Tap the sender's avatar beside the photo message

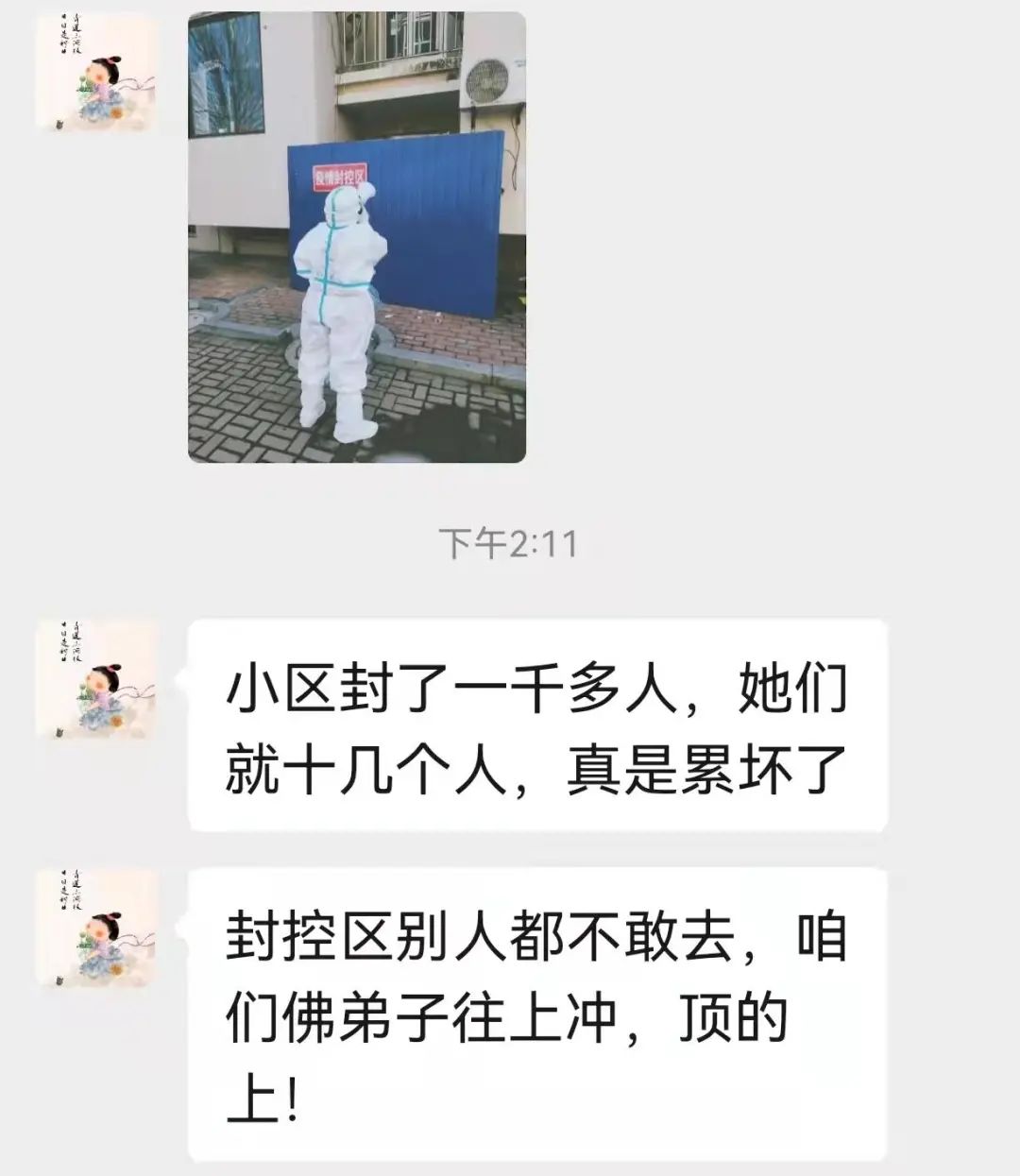pyautogui.click(x=97, y=72)
